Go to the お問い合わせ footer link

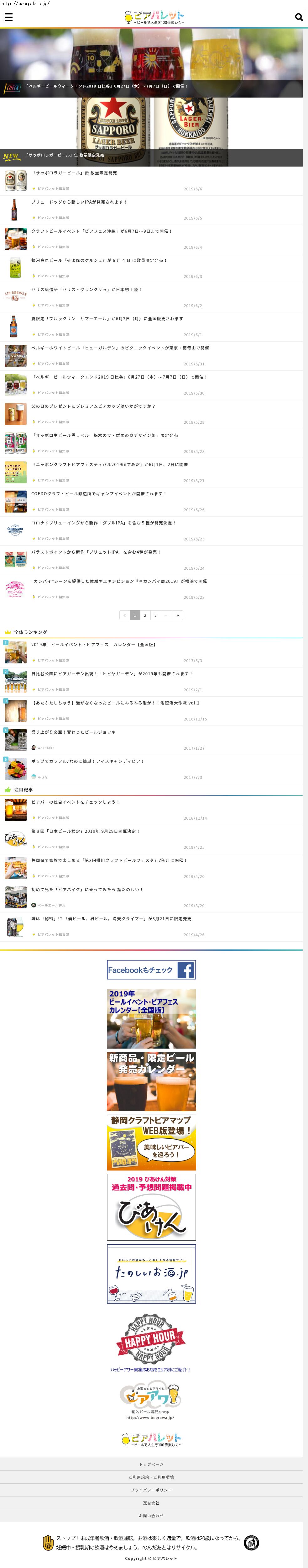coord(151,1515)
